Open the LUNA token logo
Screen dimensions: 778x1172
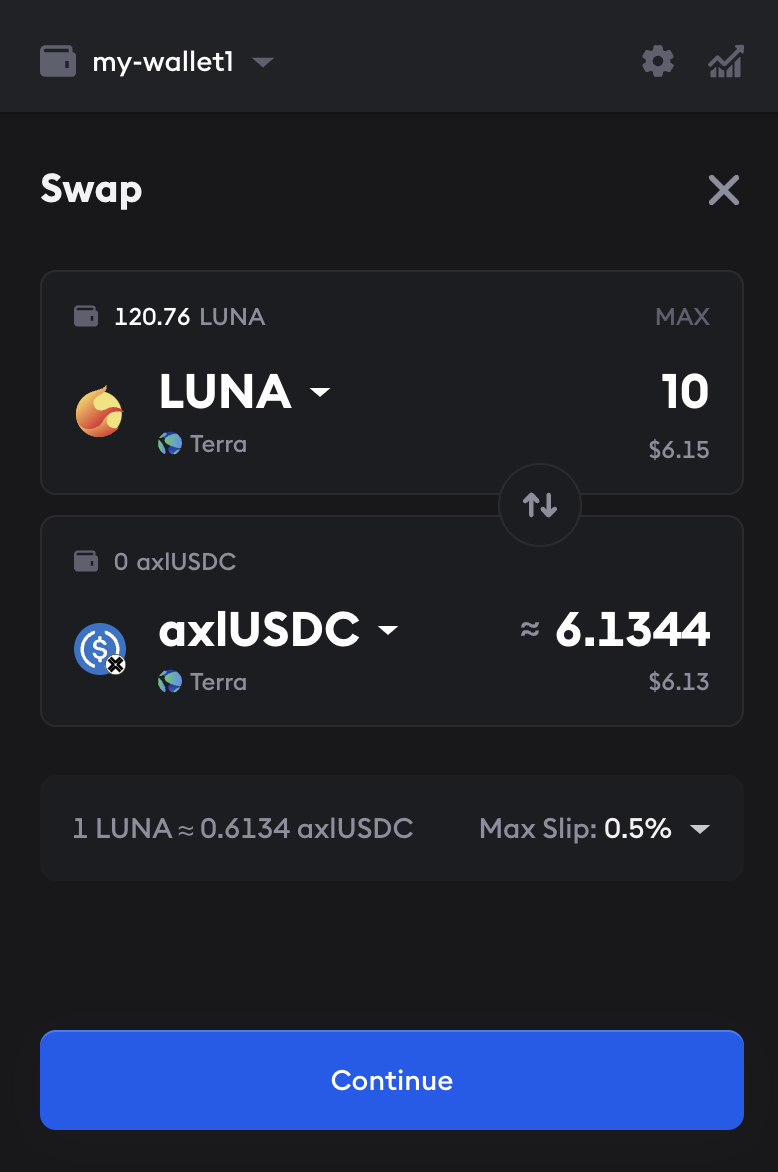[99, 410]
